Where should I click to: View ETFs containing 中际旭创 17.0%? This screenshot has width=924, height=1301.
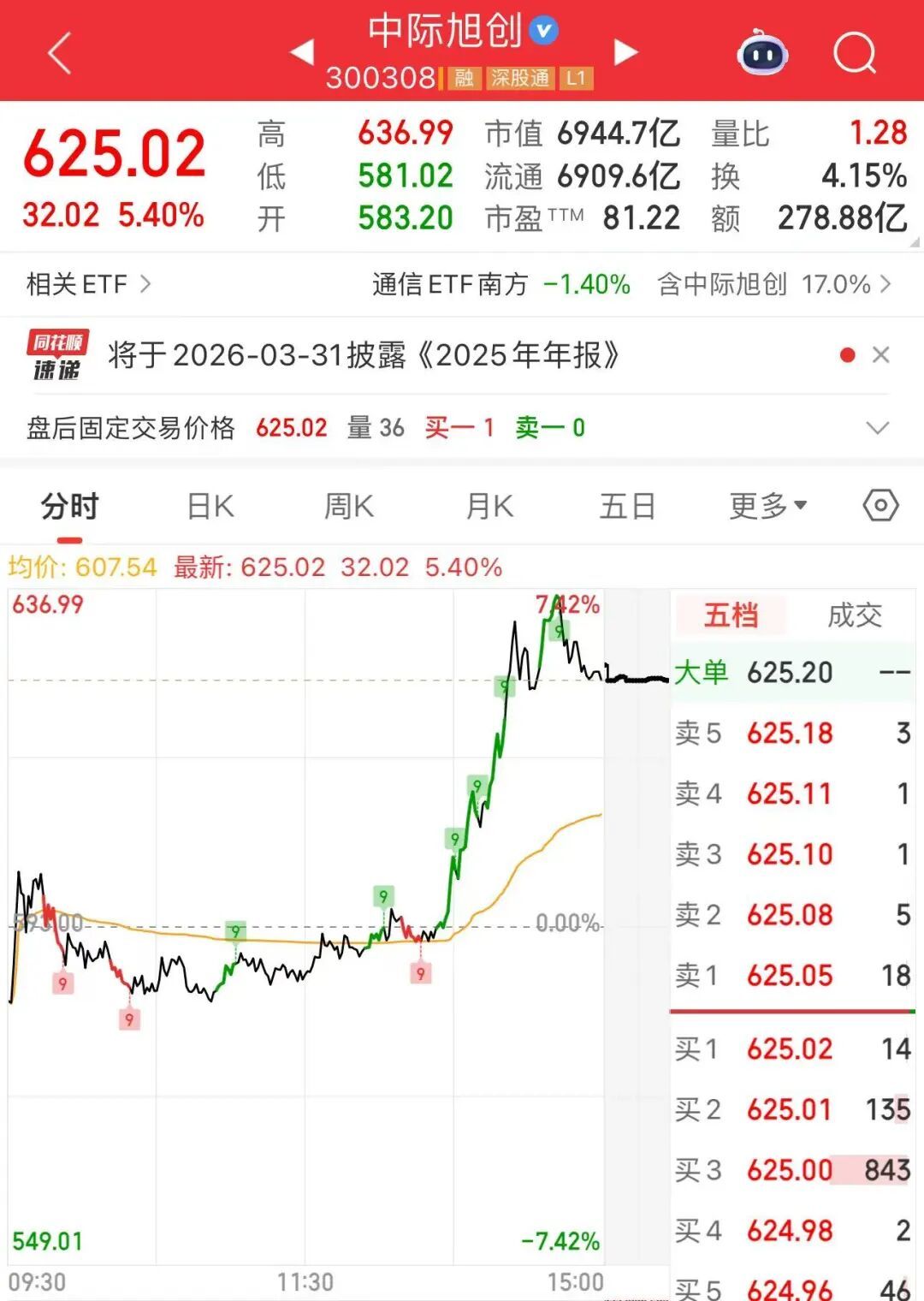point(773,284)
